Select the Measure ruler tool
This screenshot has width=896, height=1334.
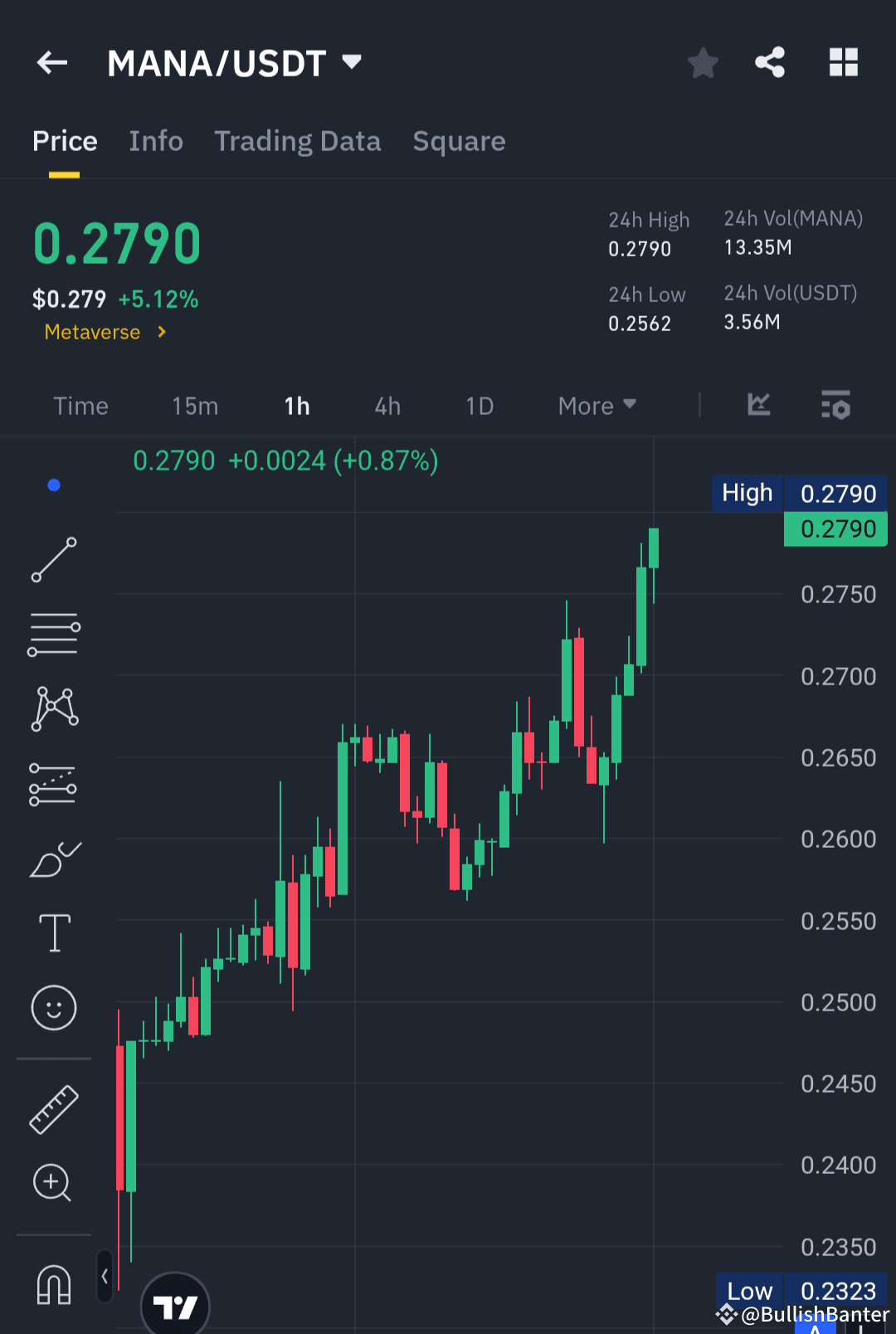[53, 1108]
